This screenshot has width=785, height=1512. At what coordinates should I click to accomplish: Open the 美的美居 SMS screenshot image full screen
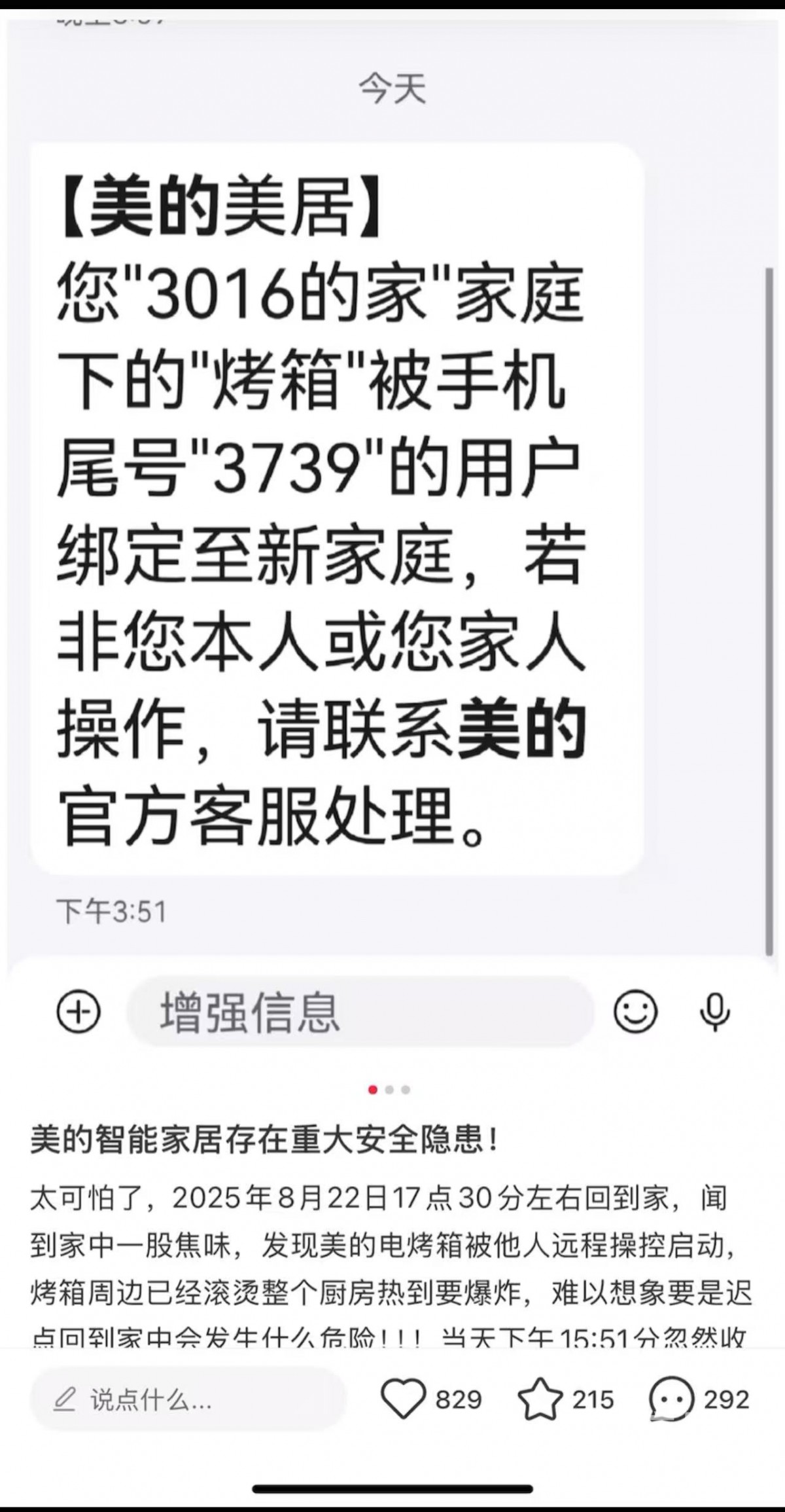[392, 524]
